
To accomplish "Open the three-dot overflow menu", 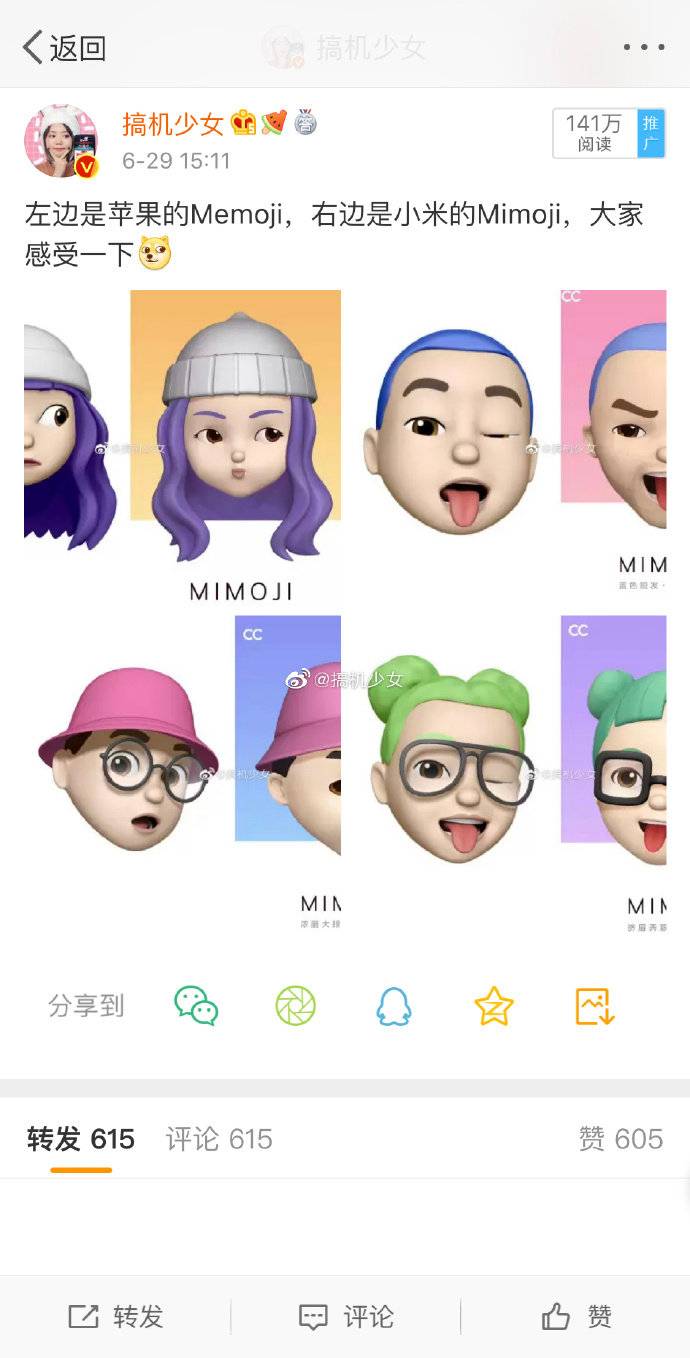I will tap(643, 47).
